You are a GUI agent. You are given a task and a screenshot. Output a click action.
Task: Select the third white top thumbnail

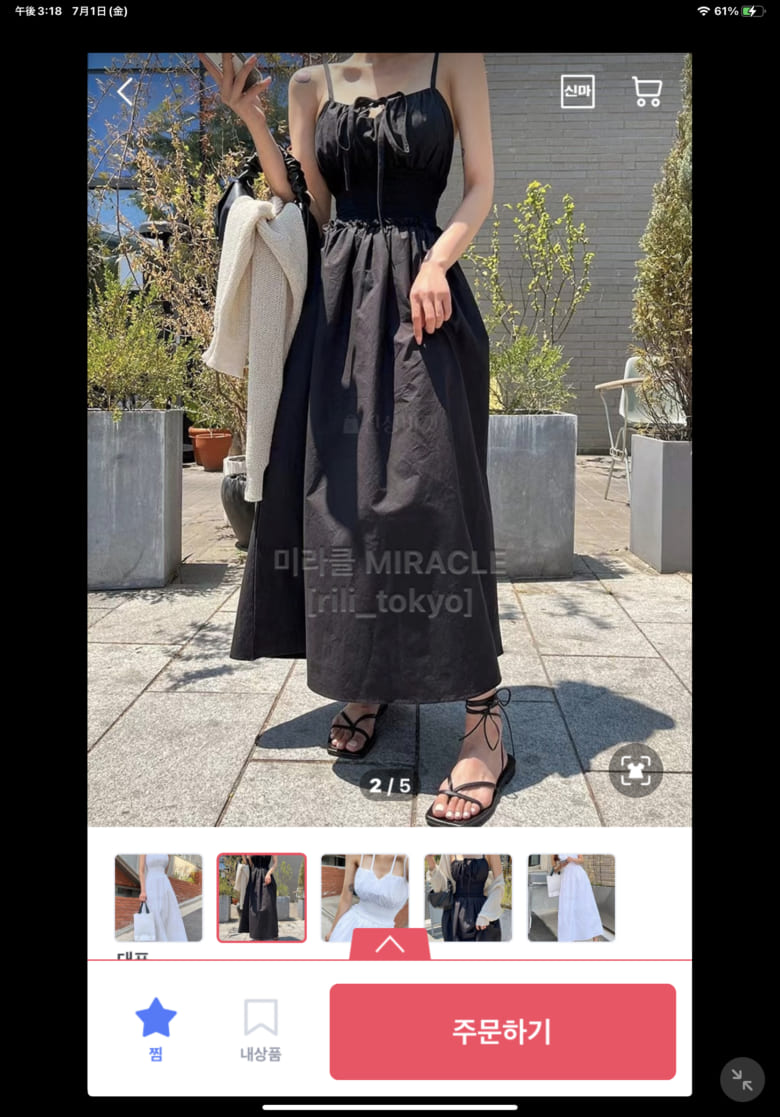pos(365,897)
